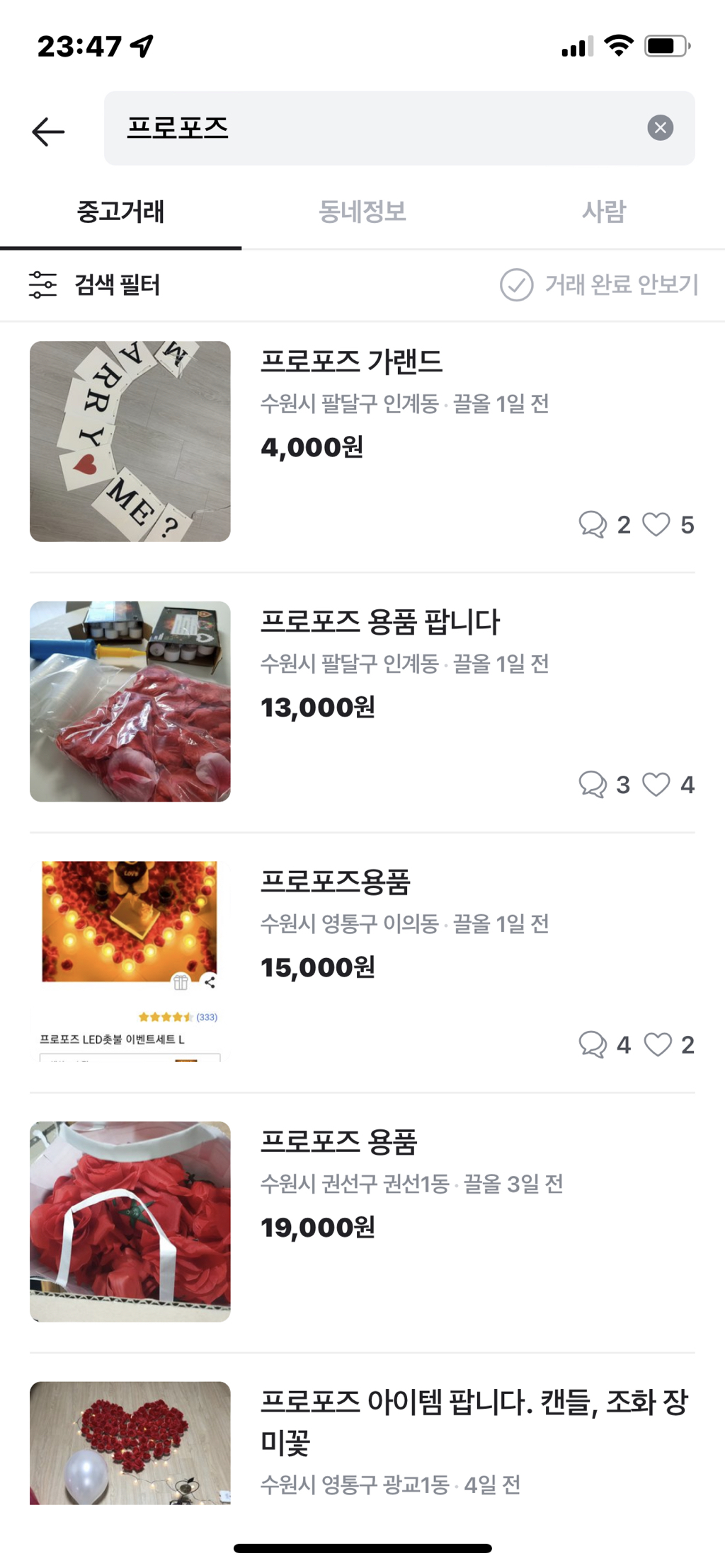View the 19,000원 프로포즈 용품 listing
The width and height of the screenshot is (725, 1568).
coord(338,1142)
